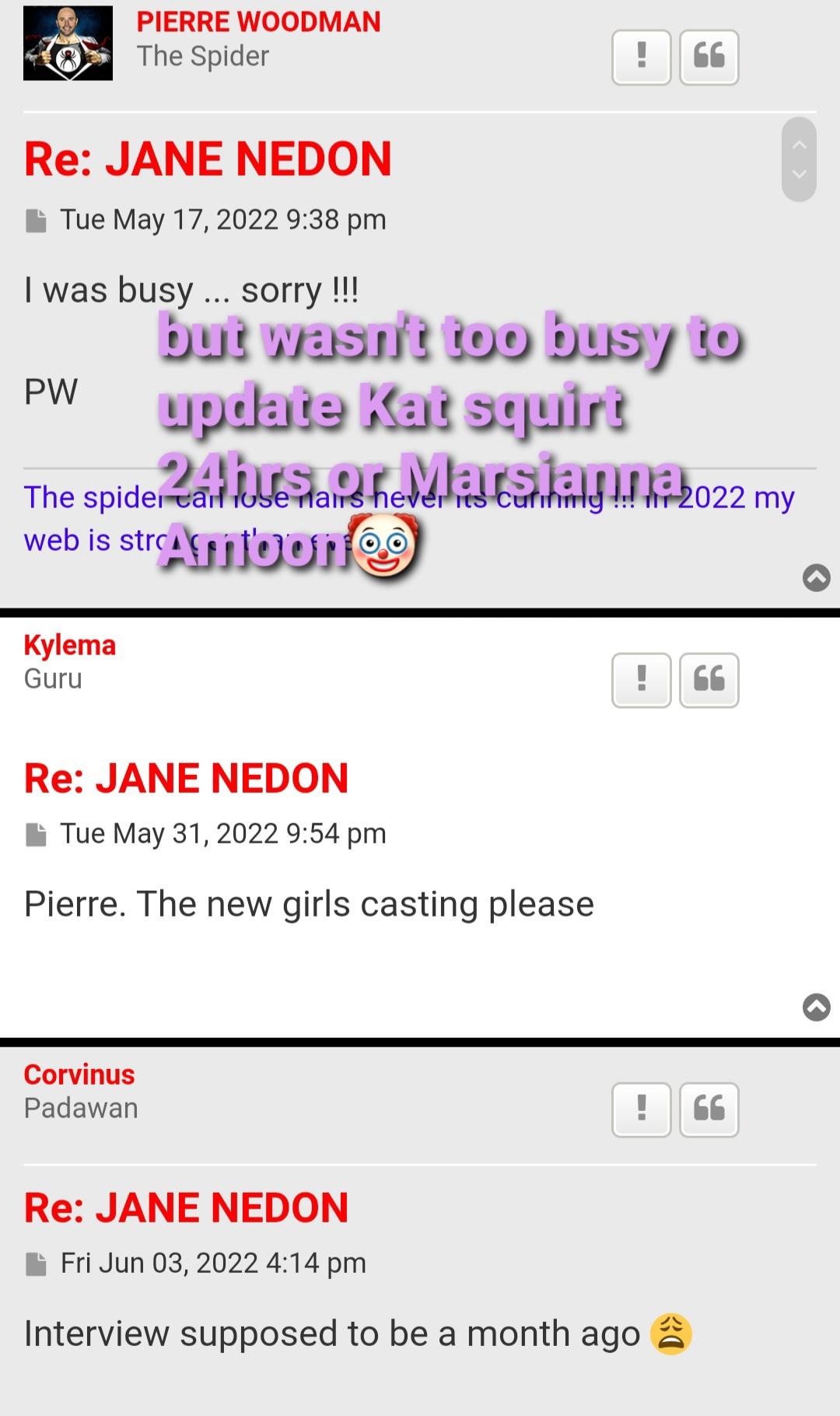Image resolution: width=840 pixels, height=1416 pixels.
Task: Open Kylema's Re: JANE NEDON title
Action: (186, 778)
